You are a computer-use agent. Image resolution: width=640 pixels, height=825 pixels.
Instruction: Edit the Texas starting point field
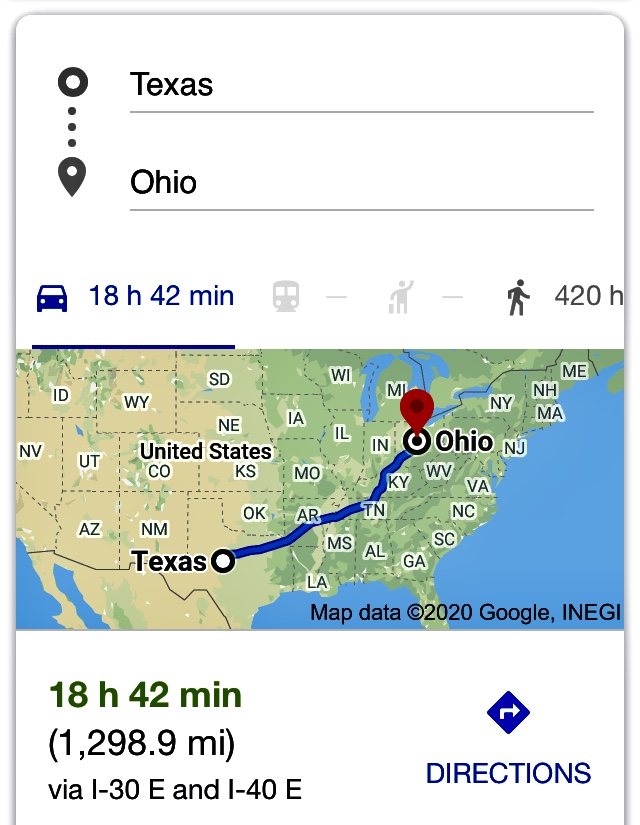[360, 84]
